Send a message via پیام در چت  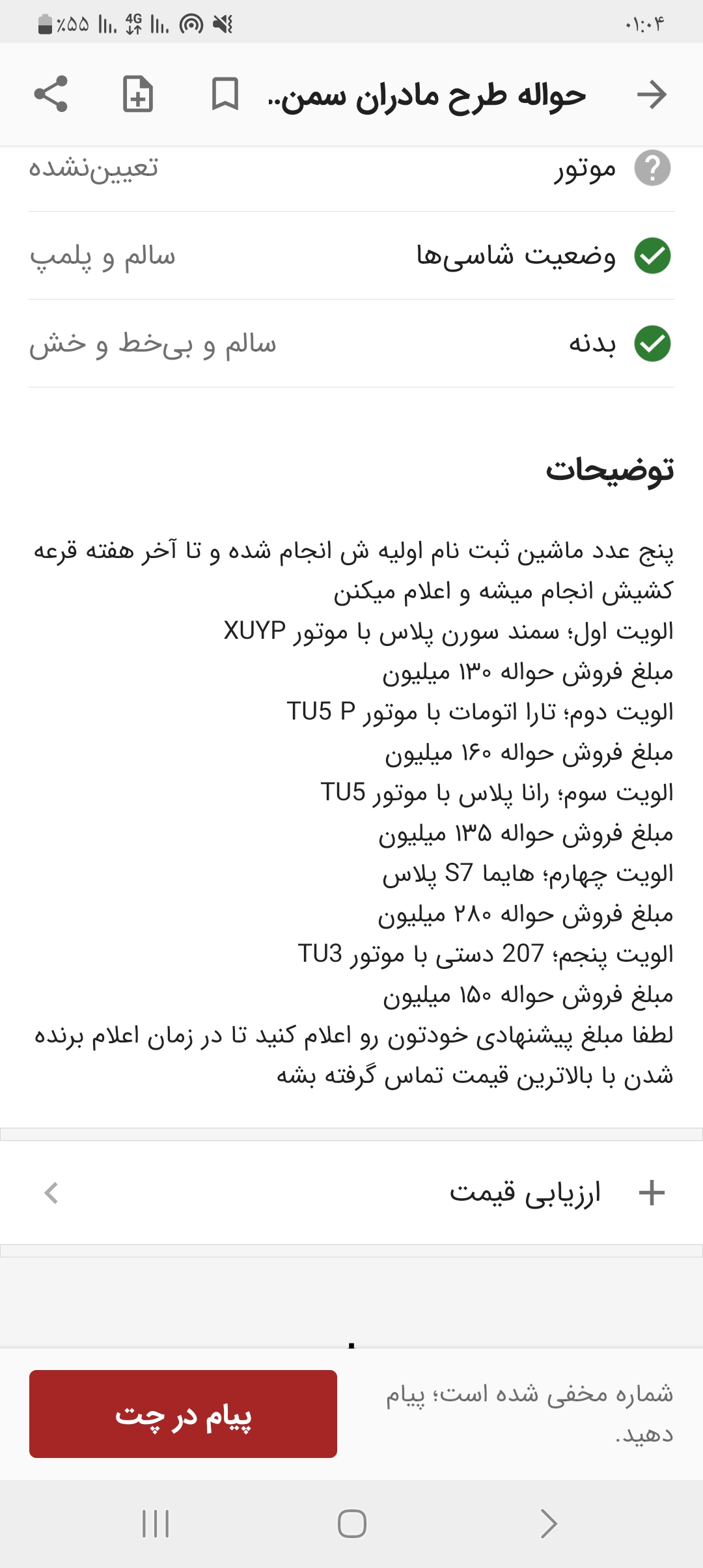coord(183,1414)
